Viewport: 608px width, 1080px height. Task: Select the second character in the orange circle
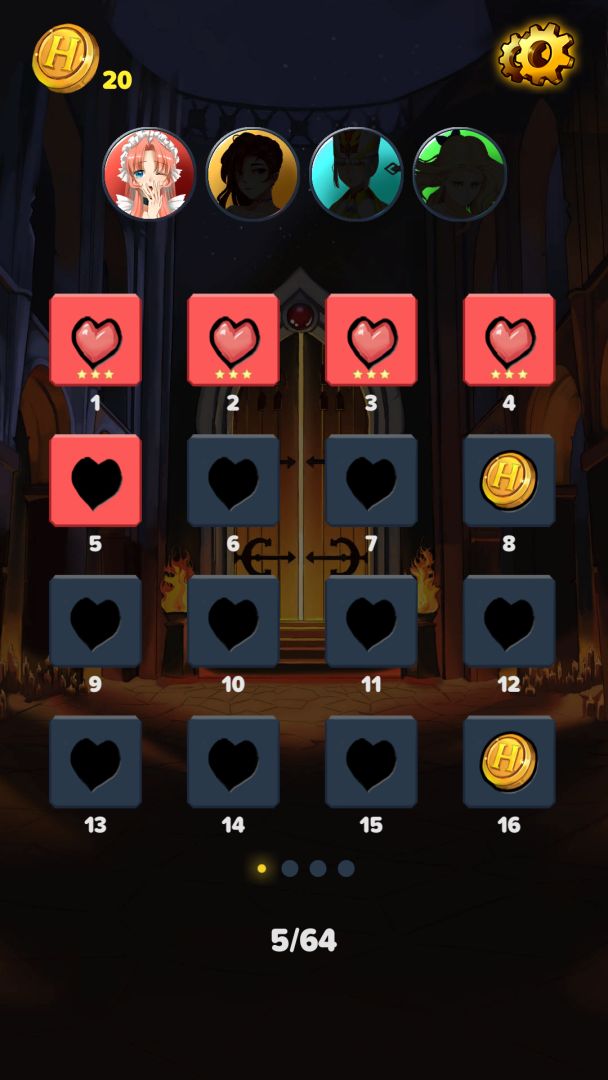coord(252,174)
